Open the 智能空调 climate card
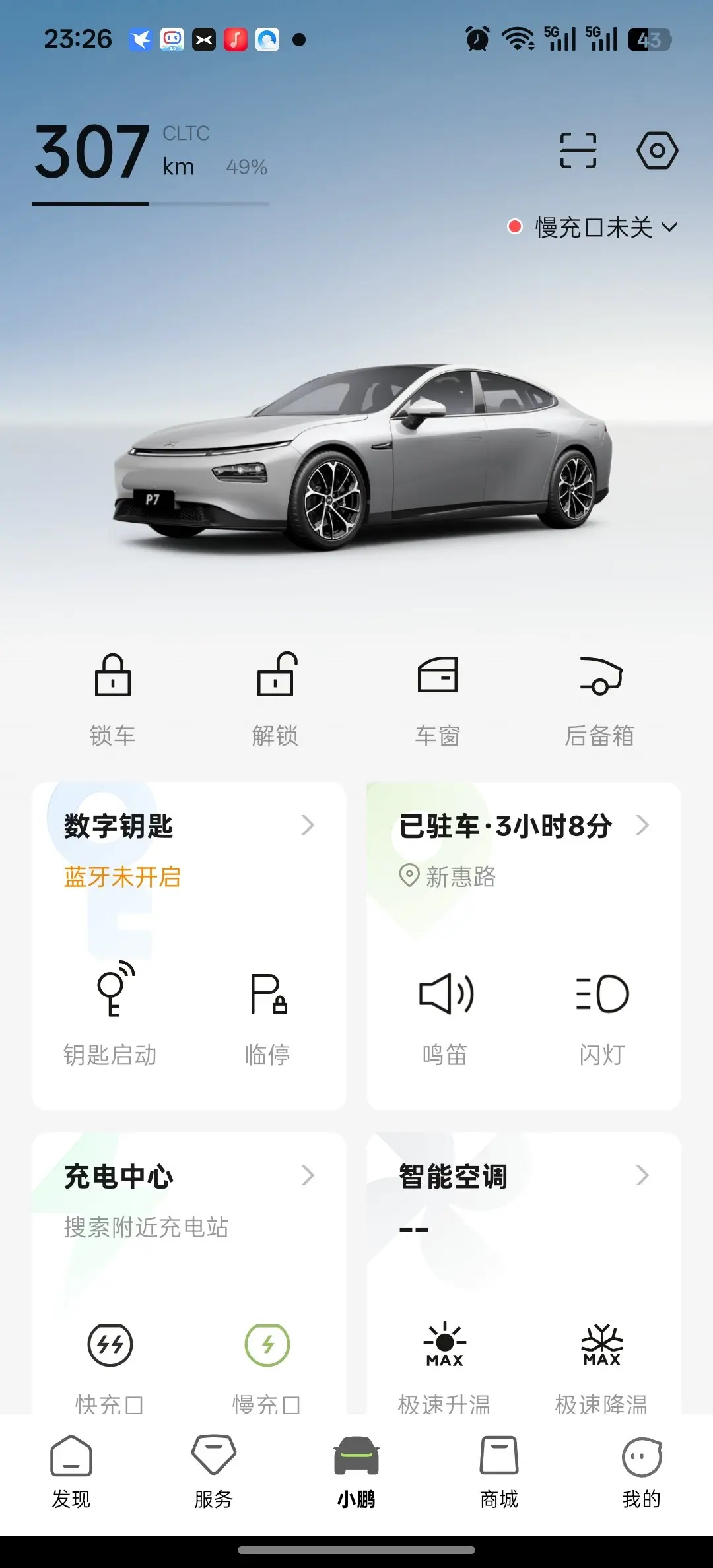 524,1177
